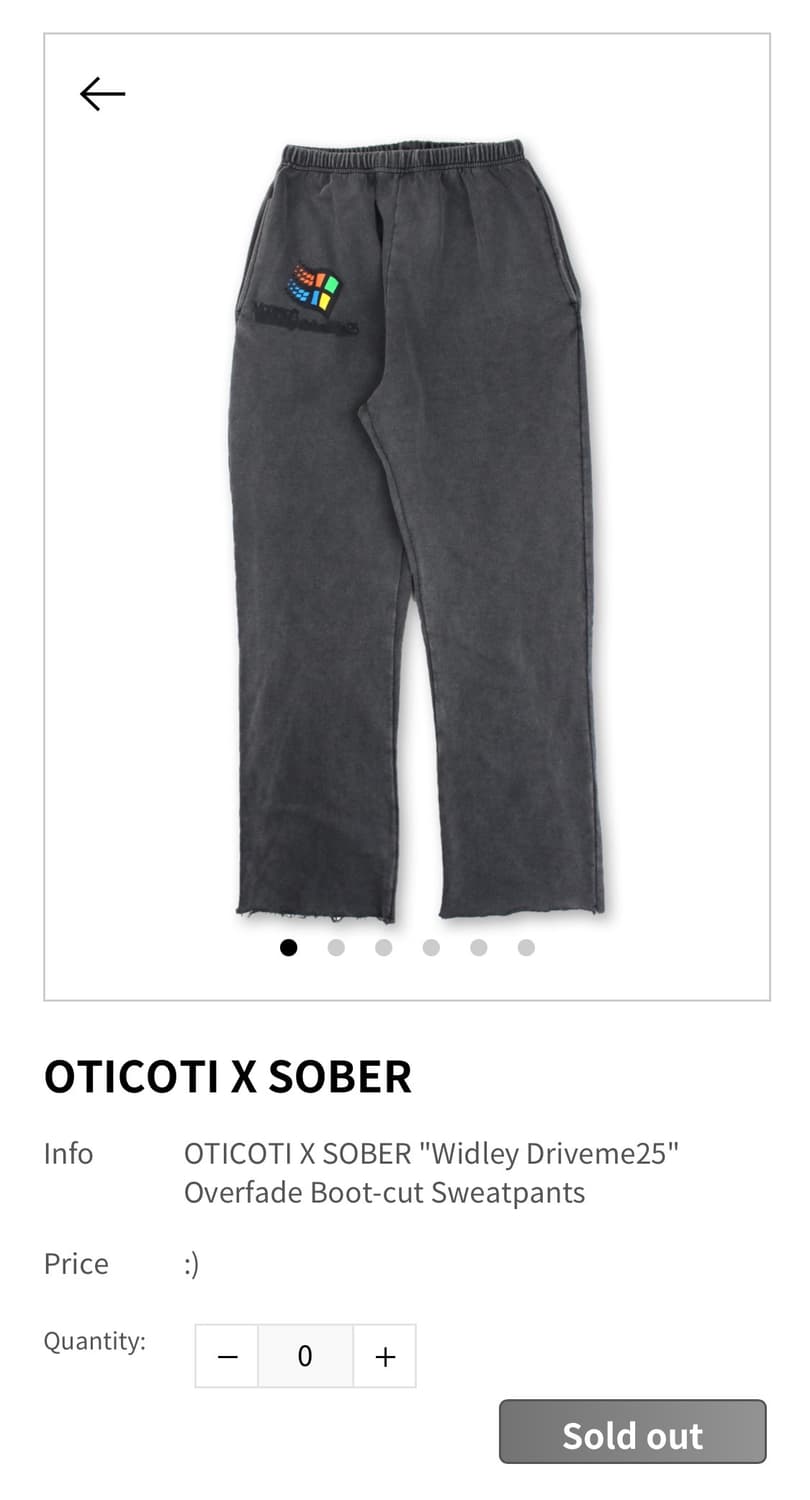
Task: Select the second-to-last image indicator dot
Action: (x=479, y=947)
